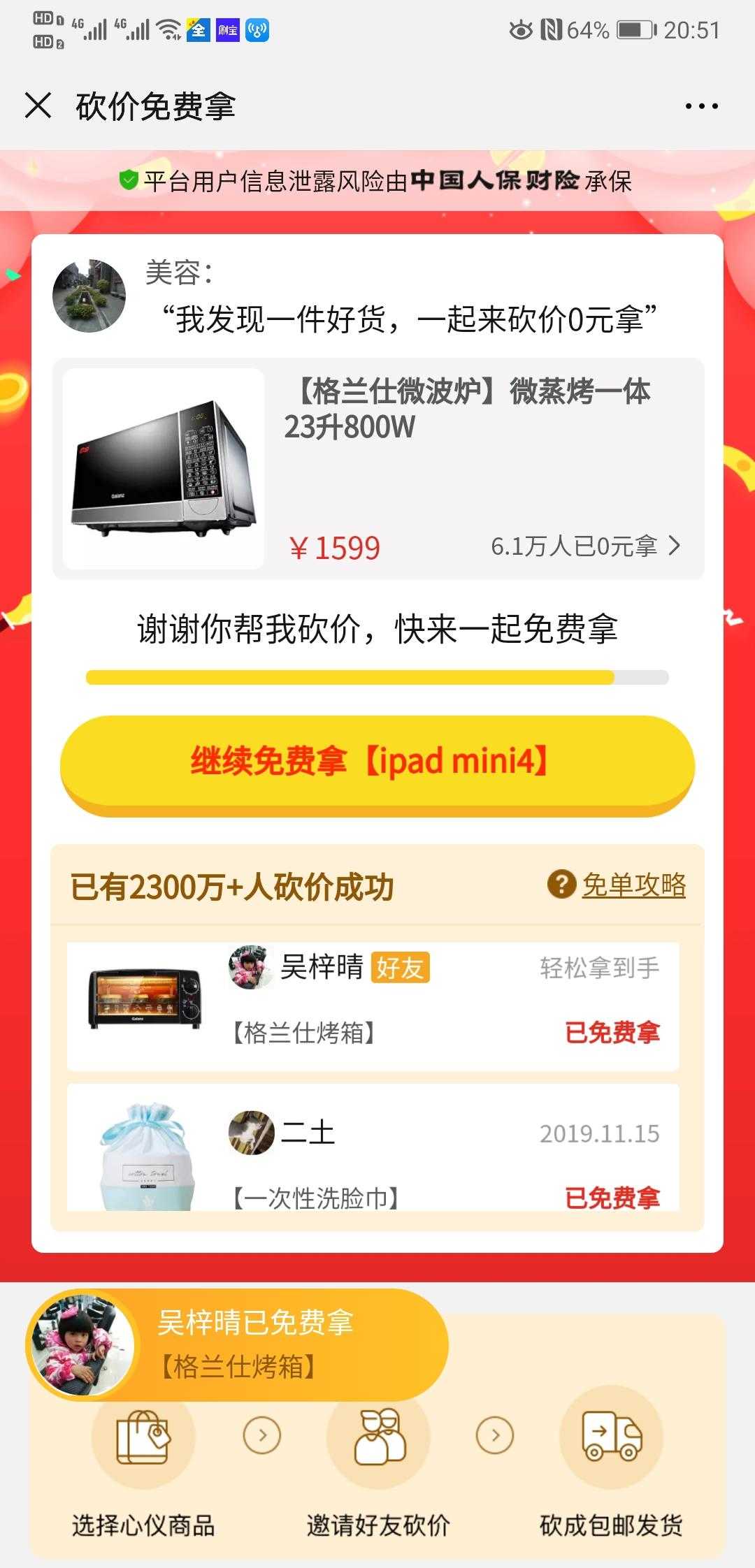755x1568 pixels.
Task: Open 吴梓晴's 格兰仕烤箱 record
Action: click(373, 1005)
